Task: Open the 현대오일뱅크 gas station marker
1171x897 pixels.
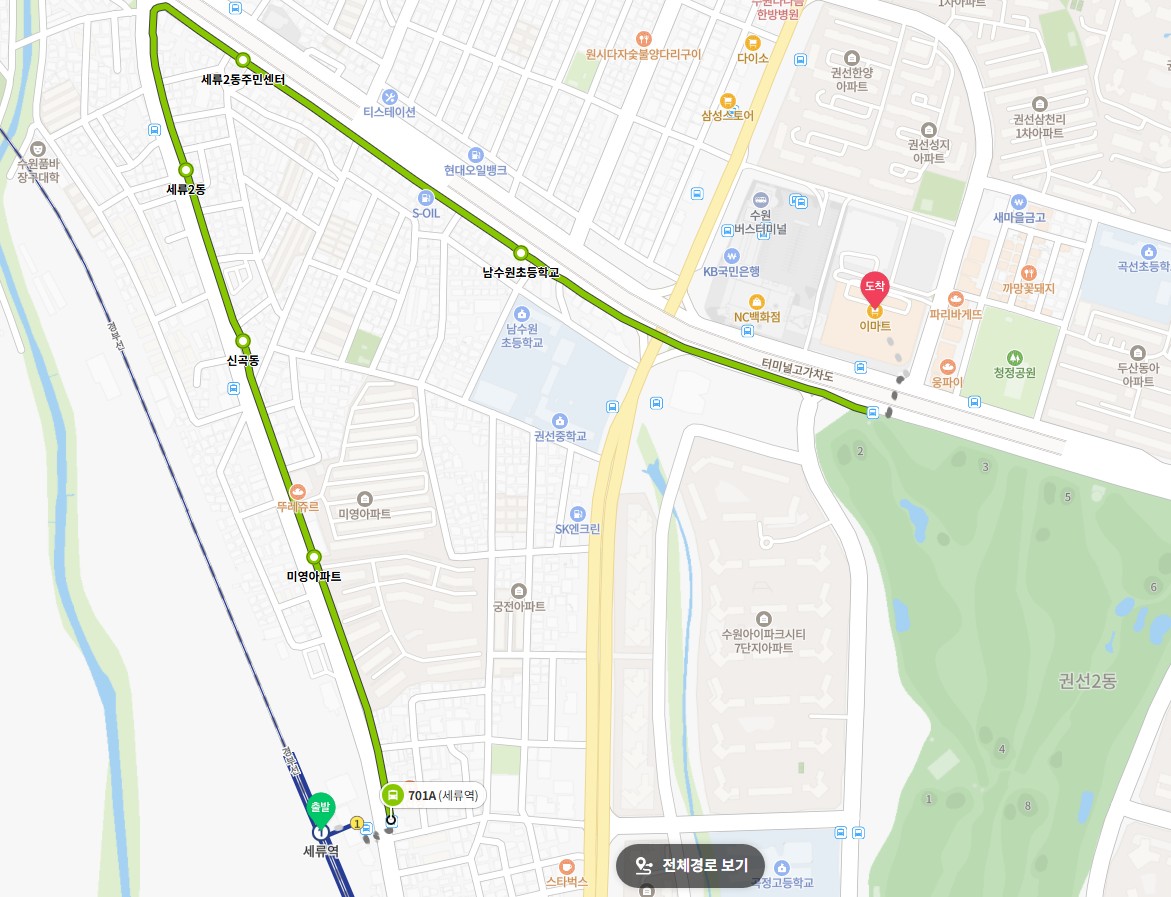Action: pyautogui.click(x=475, y=155)
